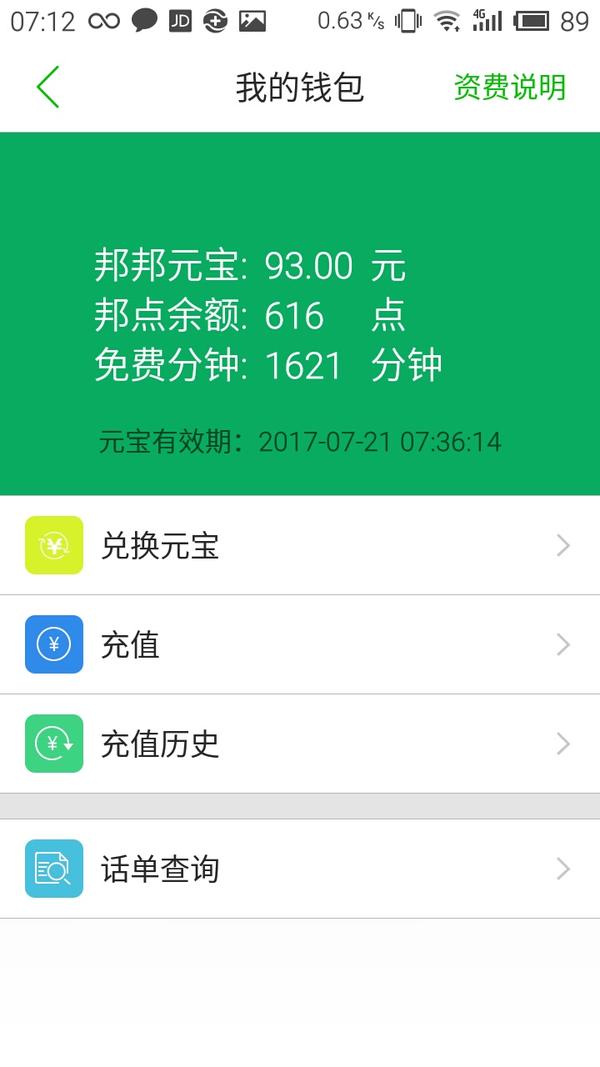The image size is (600, 1067).
Task: Open the 兑换元宝 row
Action: tap(300, 545)
